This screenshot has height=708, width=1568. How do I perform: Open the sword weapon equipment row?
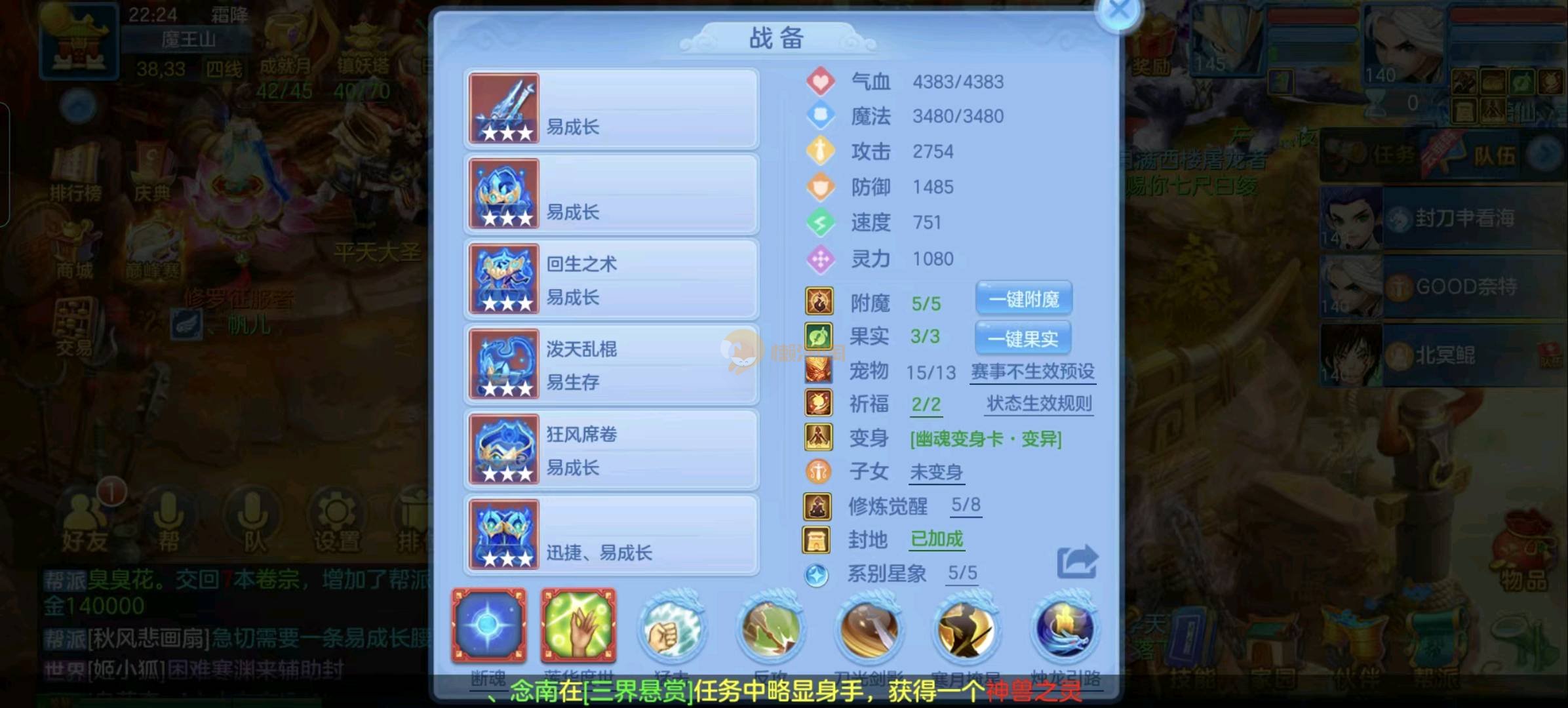[611, 109]
